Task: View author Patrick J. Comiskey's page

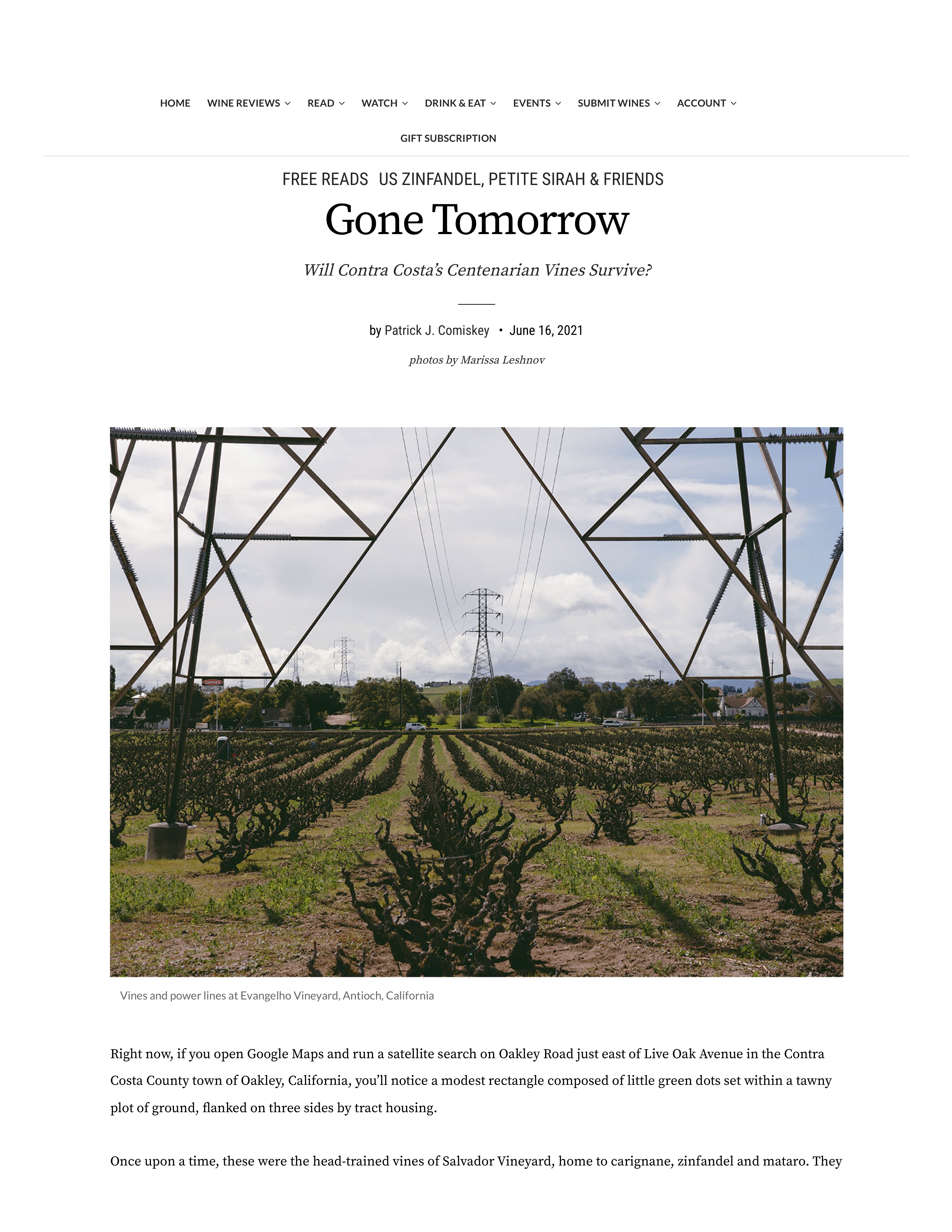Action: click(437, 331)
